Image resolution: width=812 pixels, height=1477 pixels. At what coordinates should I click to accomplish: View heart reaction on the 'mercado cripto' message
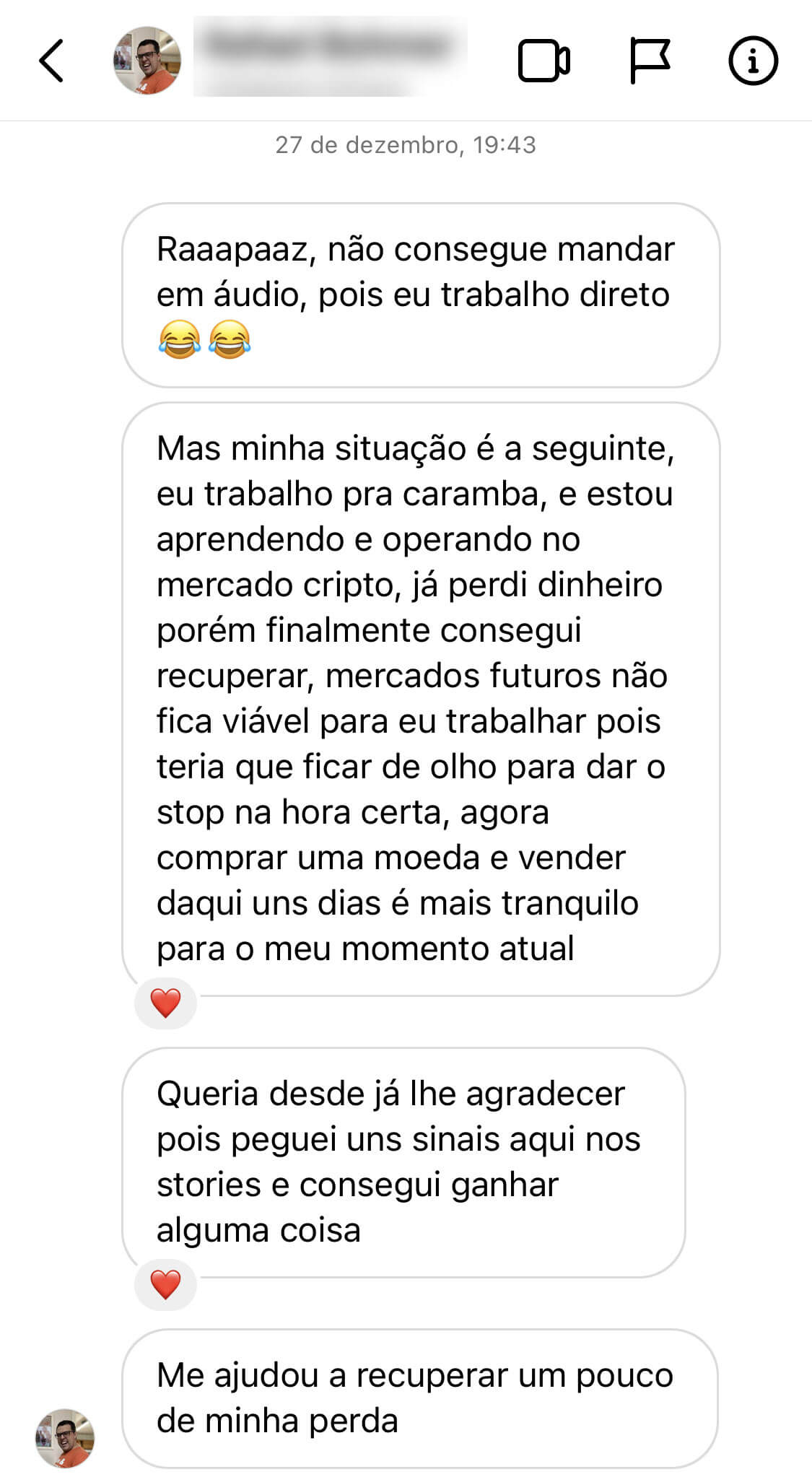click(165, 1003)
